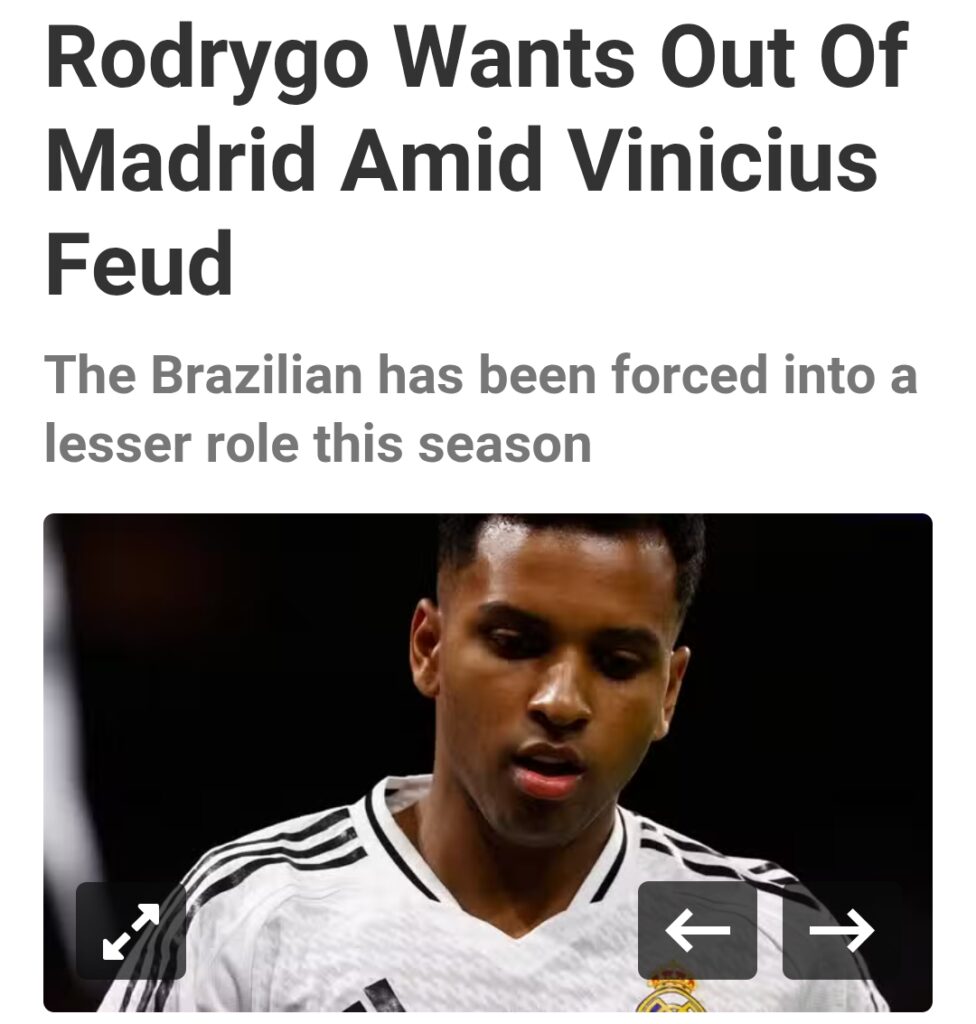Go to the previous gallery photo
This screenshot has width=976, height=1024.
tap(697, 931)
